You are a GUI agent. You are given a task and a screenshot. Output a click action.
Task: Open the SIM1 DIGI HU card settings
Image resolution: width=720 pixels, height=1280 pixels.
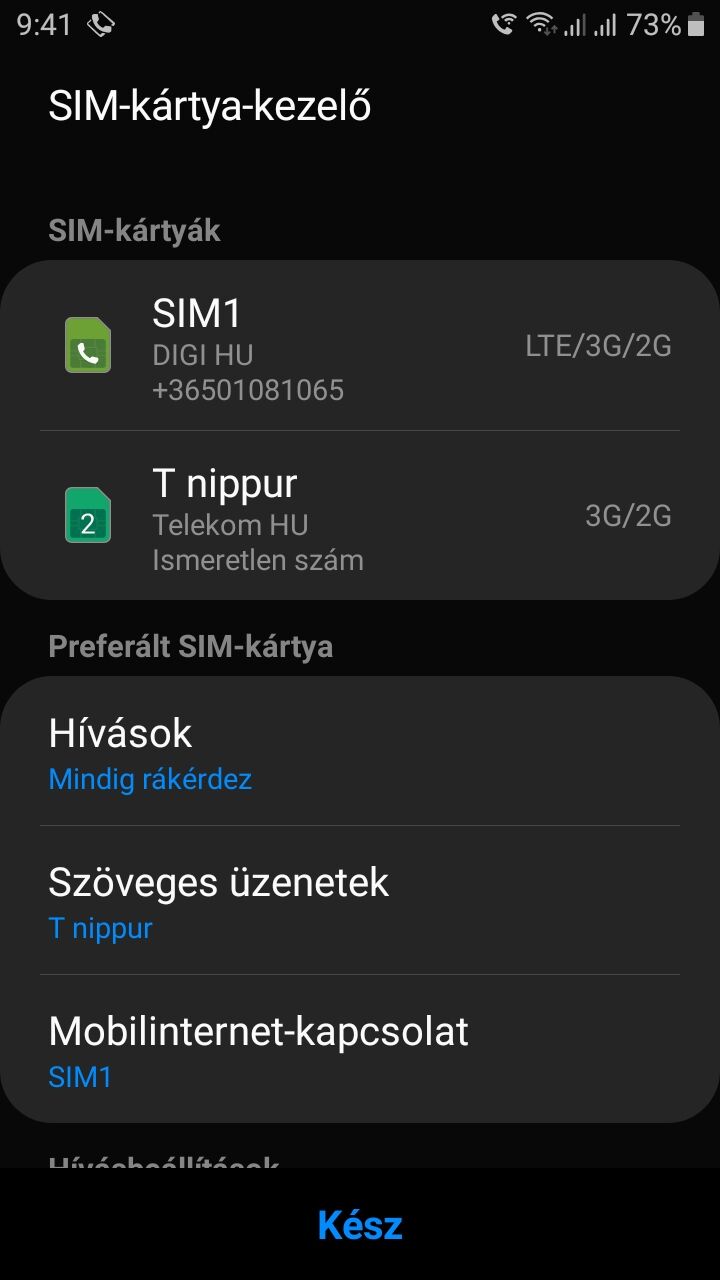360,346
